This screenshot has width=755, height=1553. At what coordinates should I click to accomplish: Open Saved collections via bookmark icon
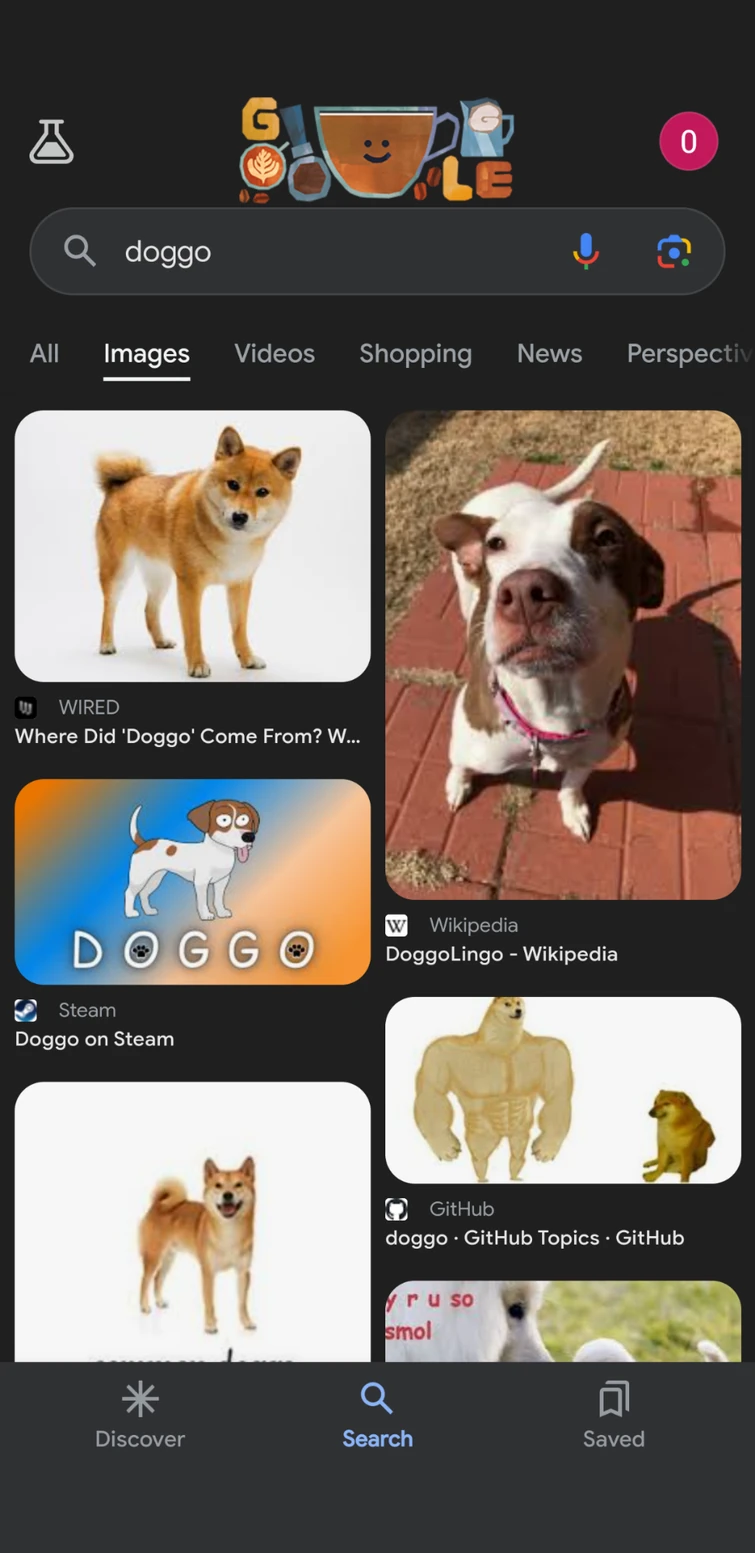pos(613,1413)
